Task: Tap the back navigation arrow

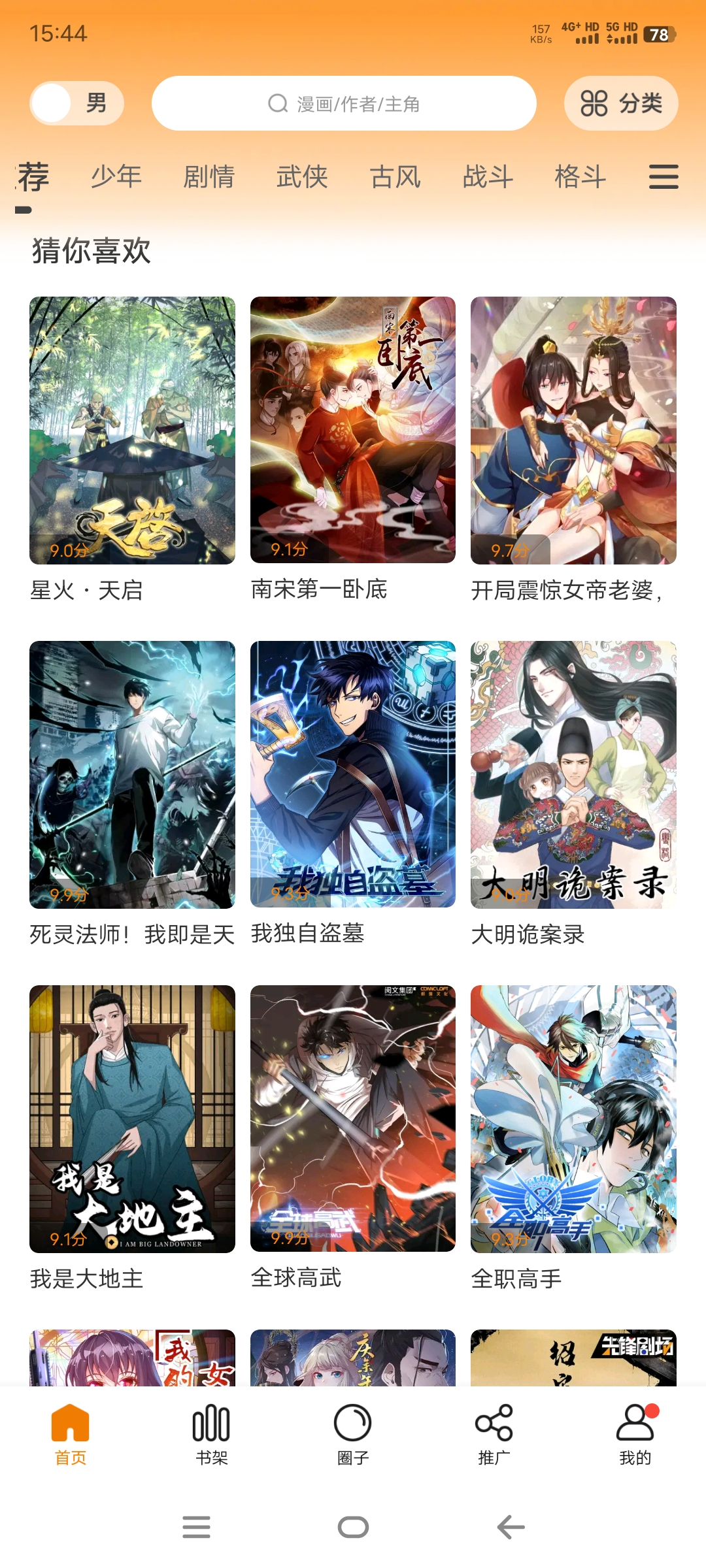Action: coord(510,1529)
